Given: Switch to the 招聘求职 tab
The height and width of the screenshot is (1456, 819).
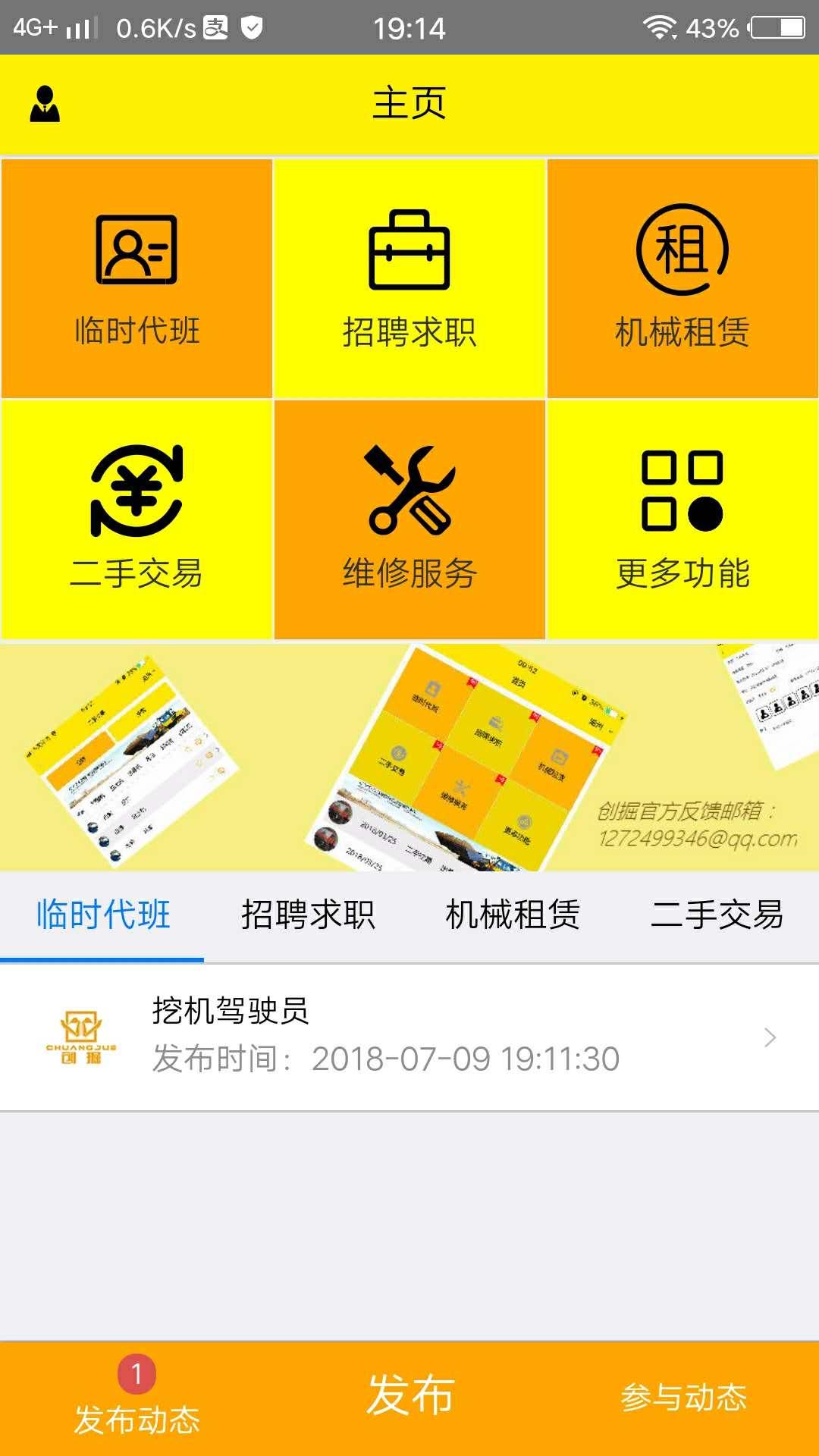Looking at the screenshot, I should coord(307,915).
